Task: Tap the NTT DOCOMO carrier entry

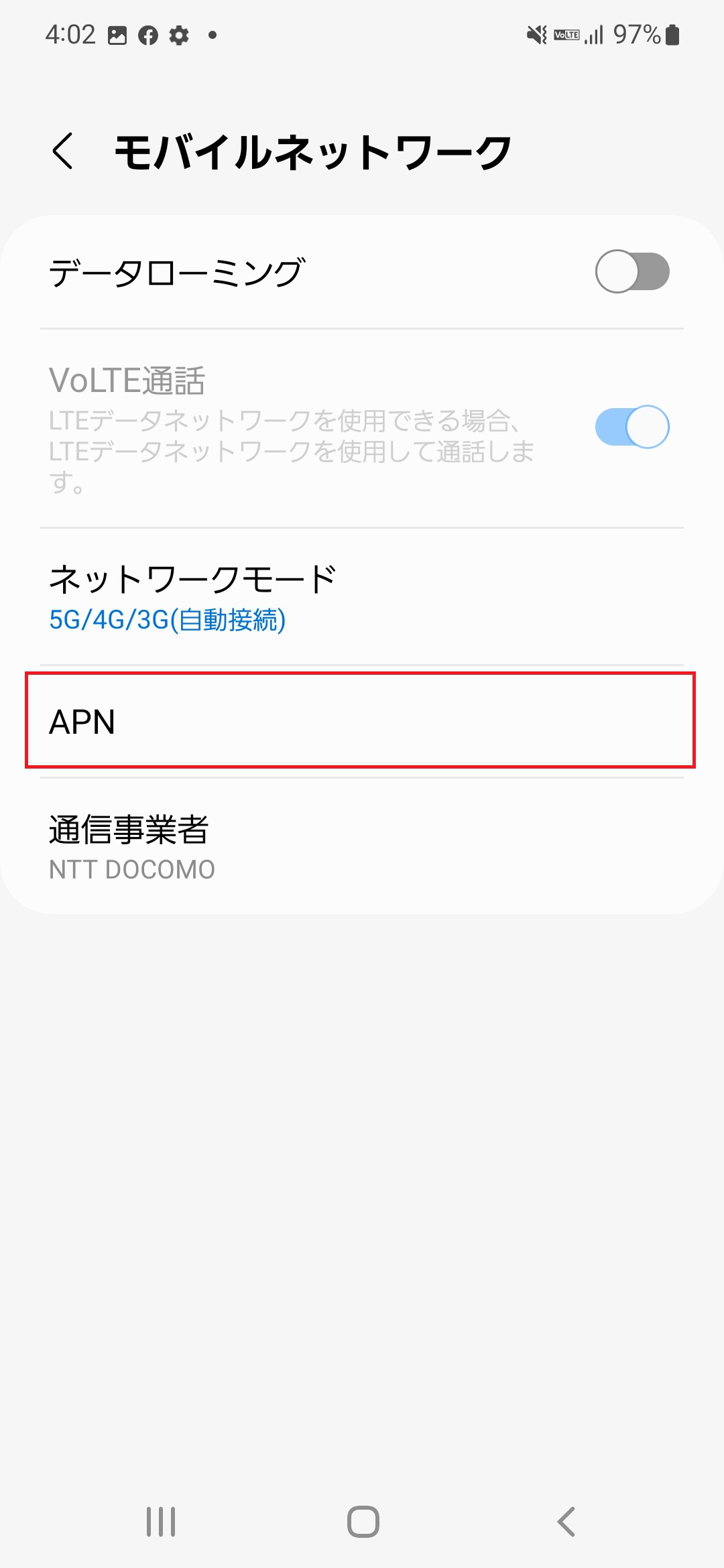Action: (132, 869)
